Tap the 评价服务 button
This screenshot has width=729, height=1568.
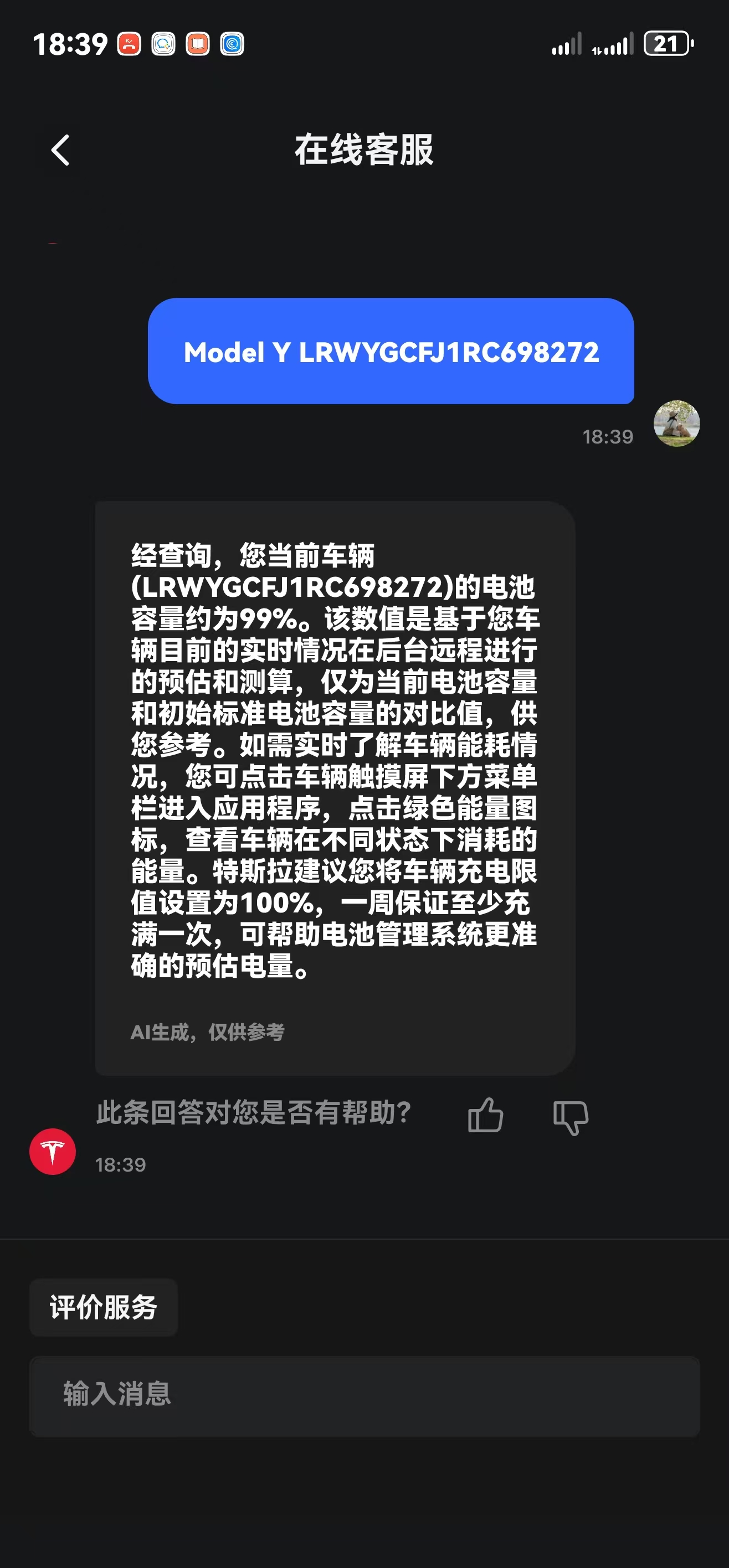(104, 1307)
